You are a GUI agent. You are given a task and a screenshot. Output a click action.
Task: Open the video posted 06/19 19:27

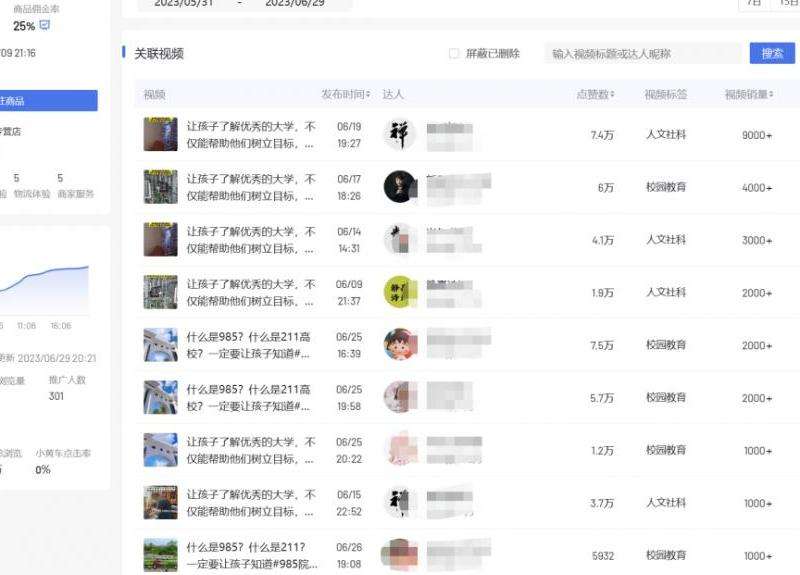coord(250,135)
